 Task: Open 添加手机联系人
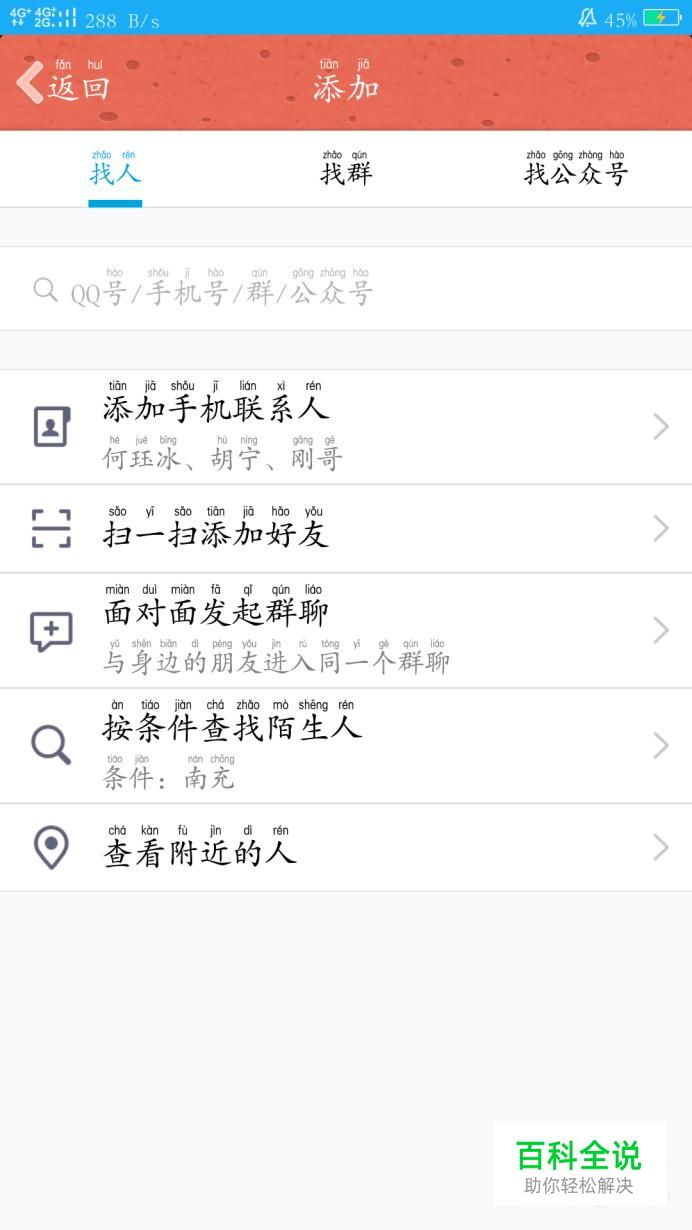pyautogui.click(x=346, y=427)
